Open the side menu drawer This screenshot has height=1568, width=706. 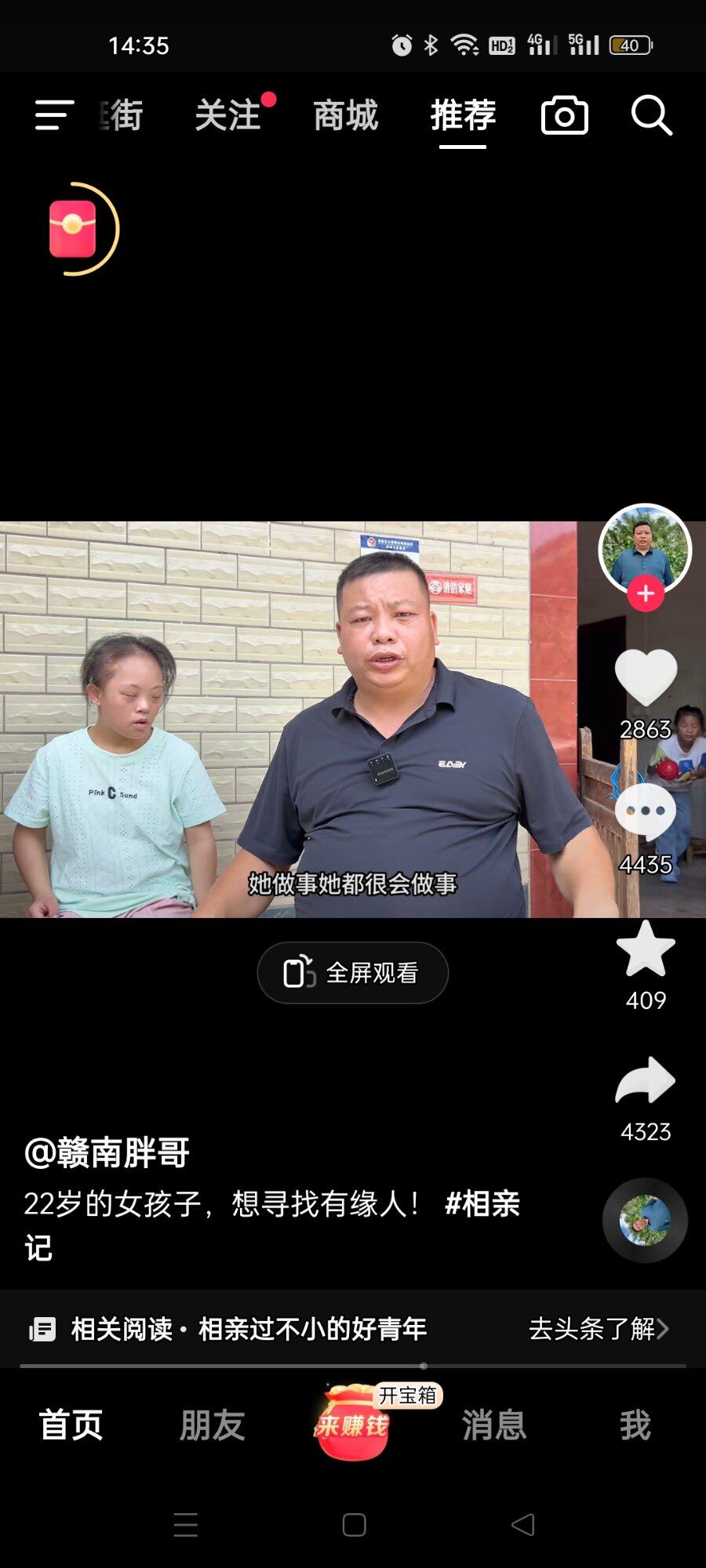[54, 115]
